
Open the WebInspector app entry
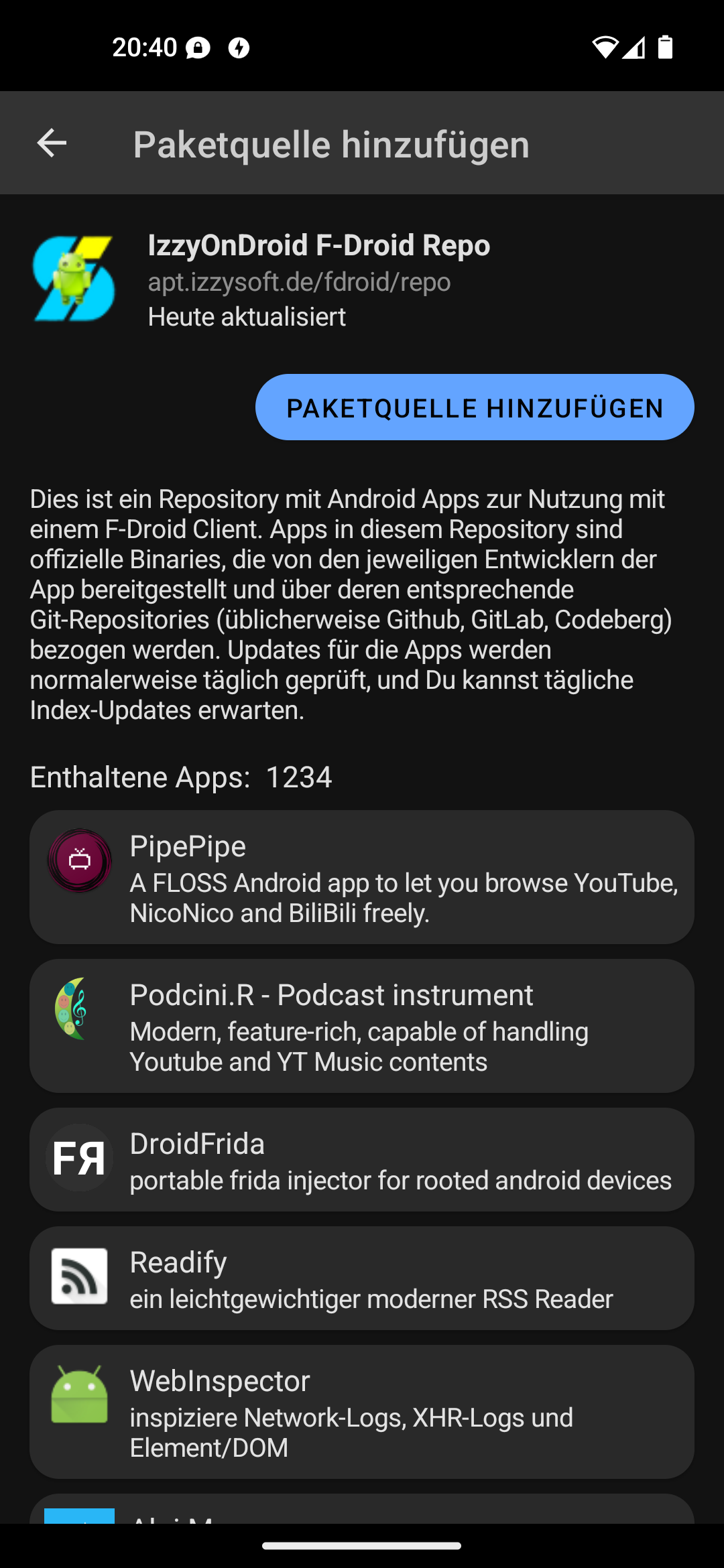coord(362,1412)
